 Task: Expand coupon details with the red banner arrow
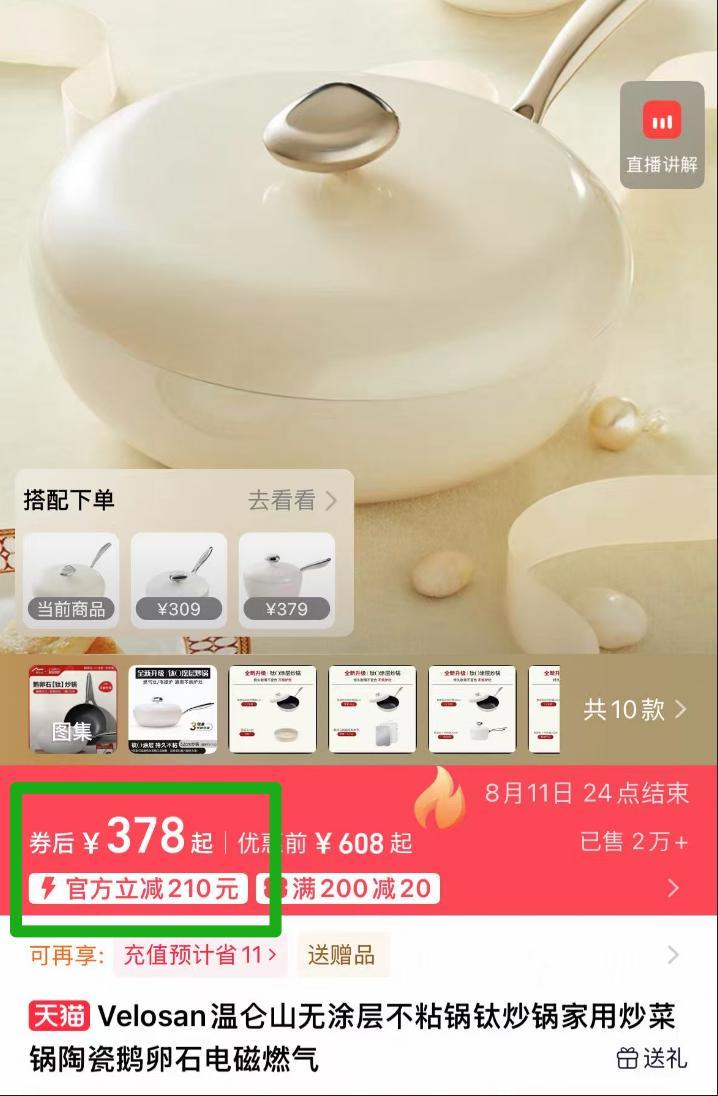pyautogui.click(x=673, y=888)
